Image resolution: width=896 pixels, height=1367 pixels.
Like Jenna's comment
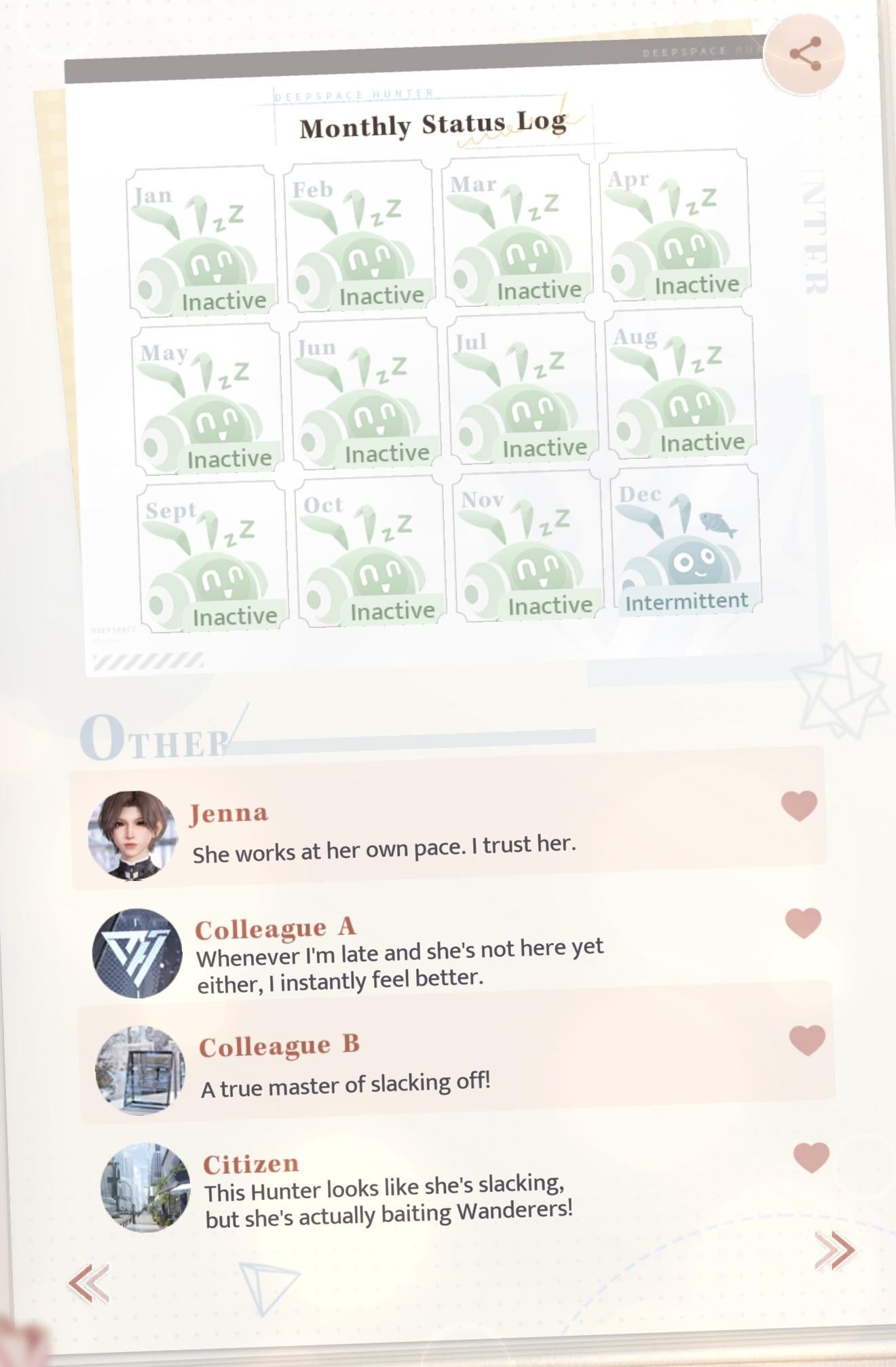click(799, 806)
